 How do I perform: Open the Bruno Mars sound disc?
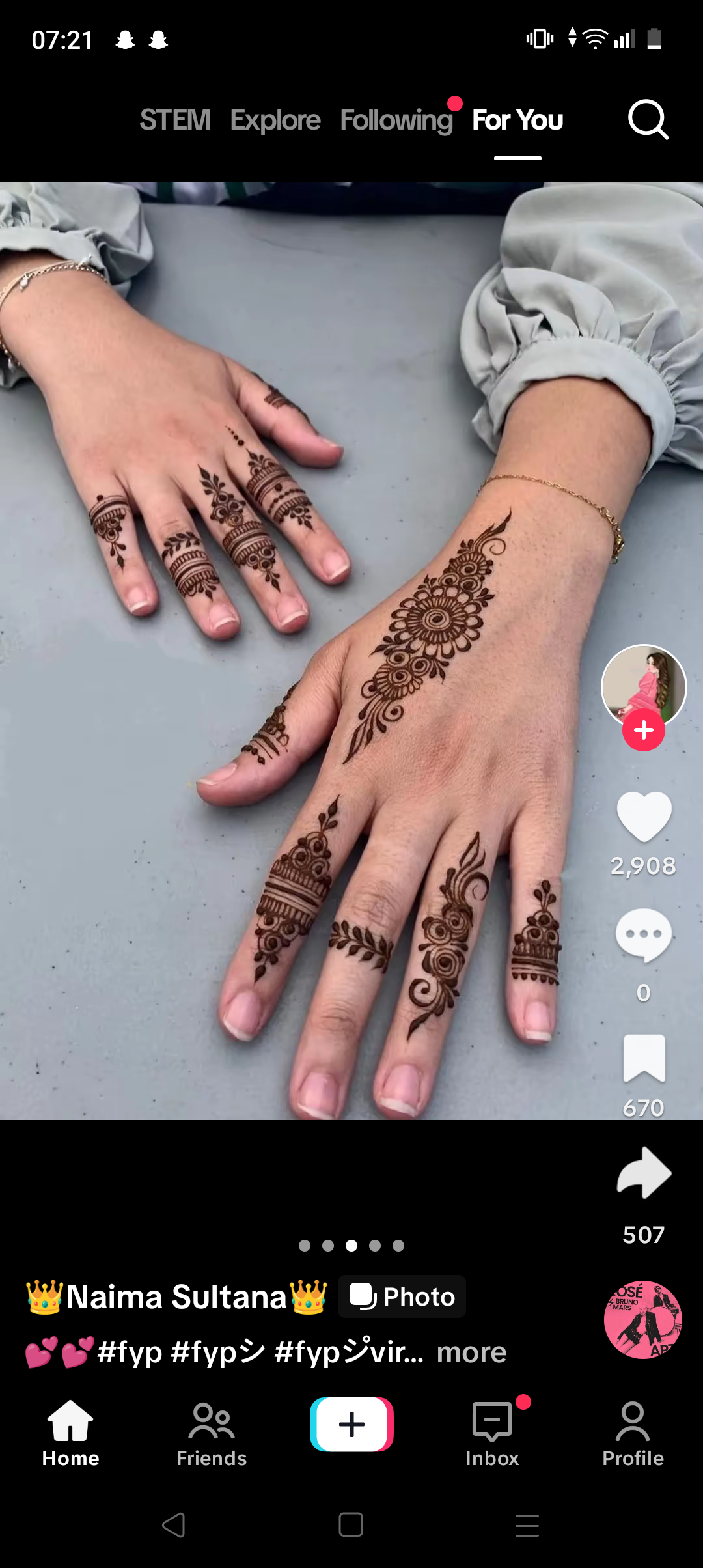[643, 1320]
